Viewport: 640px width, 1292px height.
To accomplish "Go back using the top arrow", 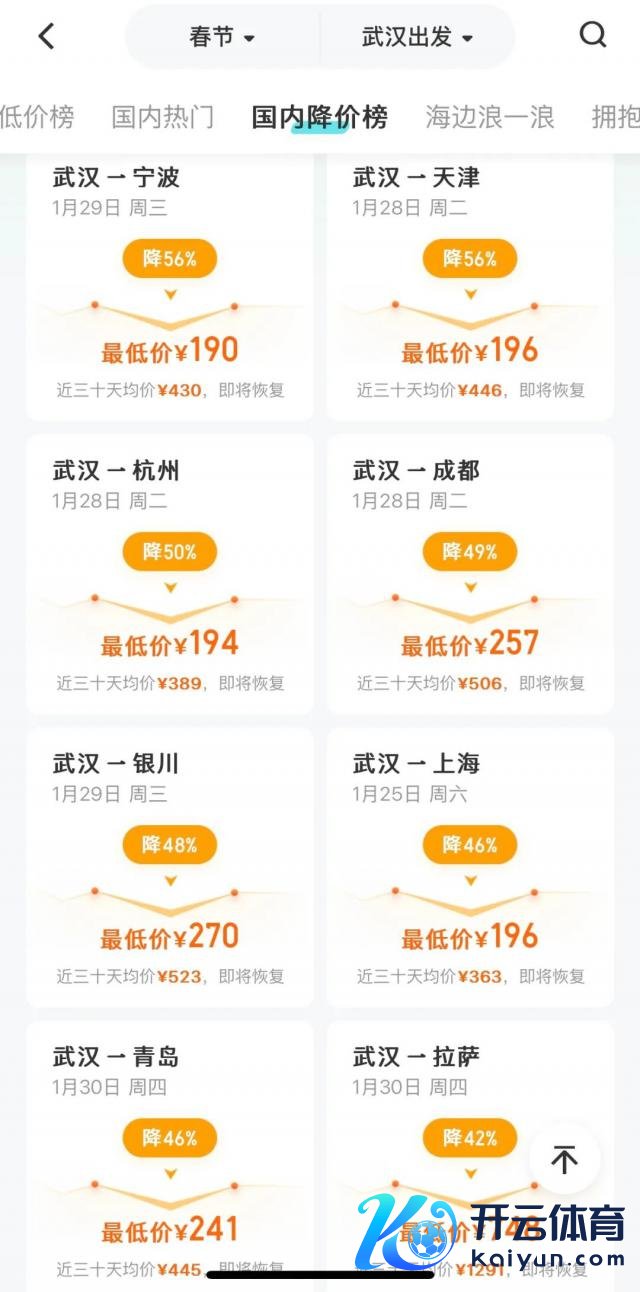I will coord(46,37).
